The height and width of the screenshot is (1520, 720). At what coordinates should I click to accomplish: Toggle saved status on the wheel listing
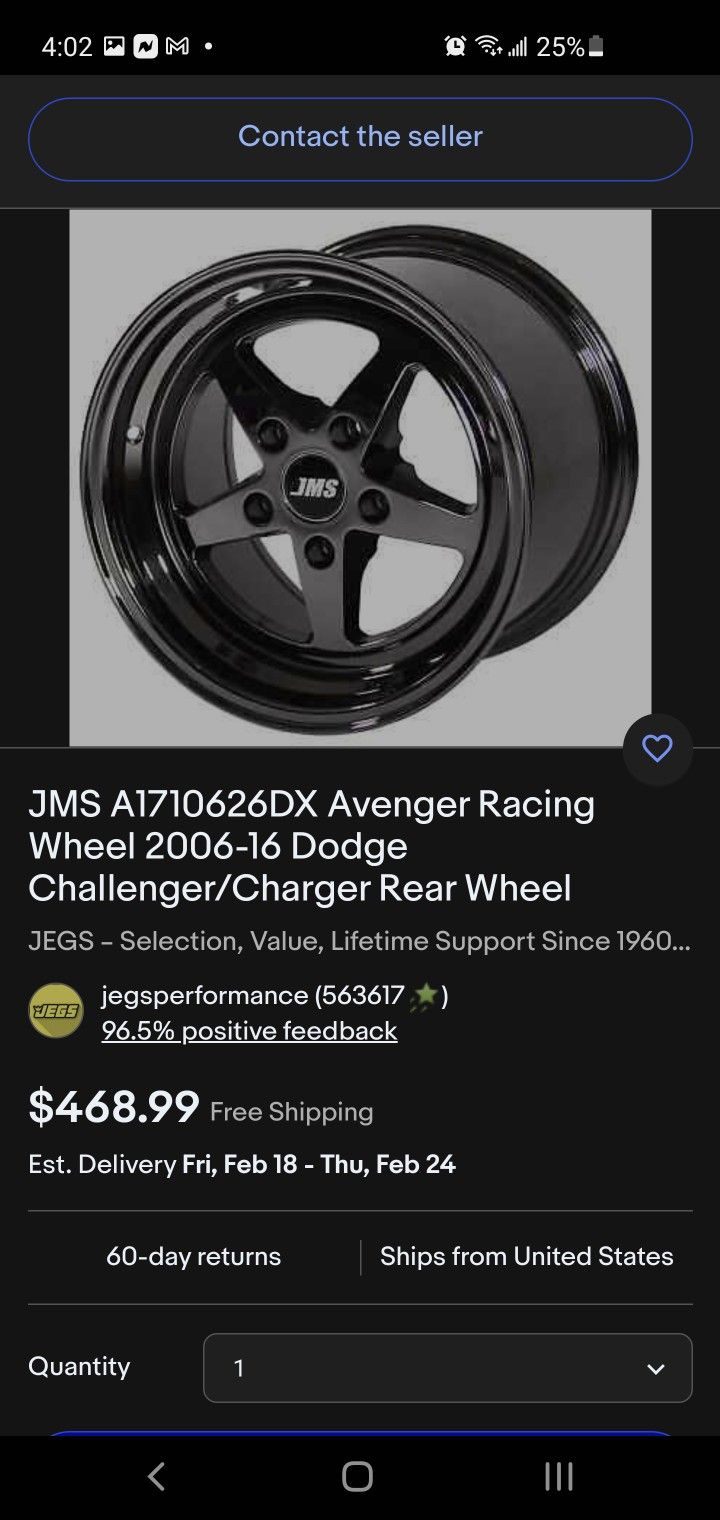(x=657, y=748)
